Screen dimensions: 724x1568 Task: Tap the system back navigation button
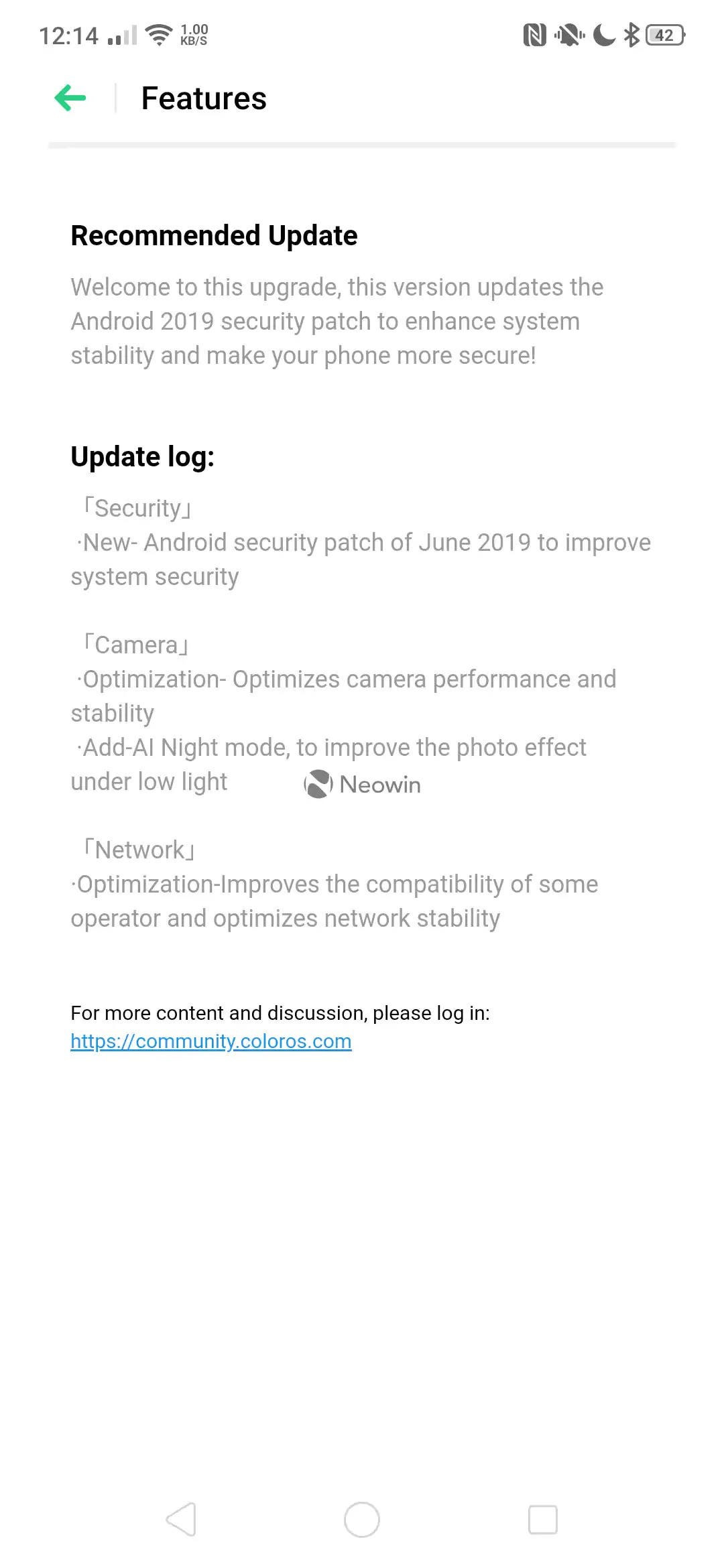pyautogui.click(x=181, y=1520)
